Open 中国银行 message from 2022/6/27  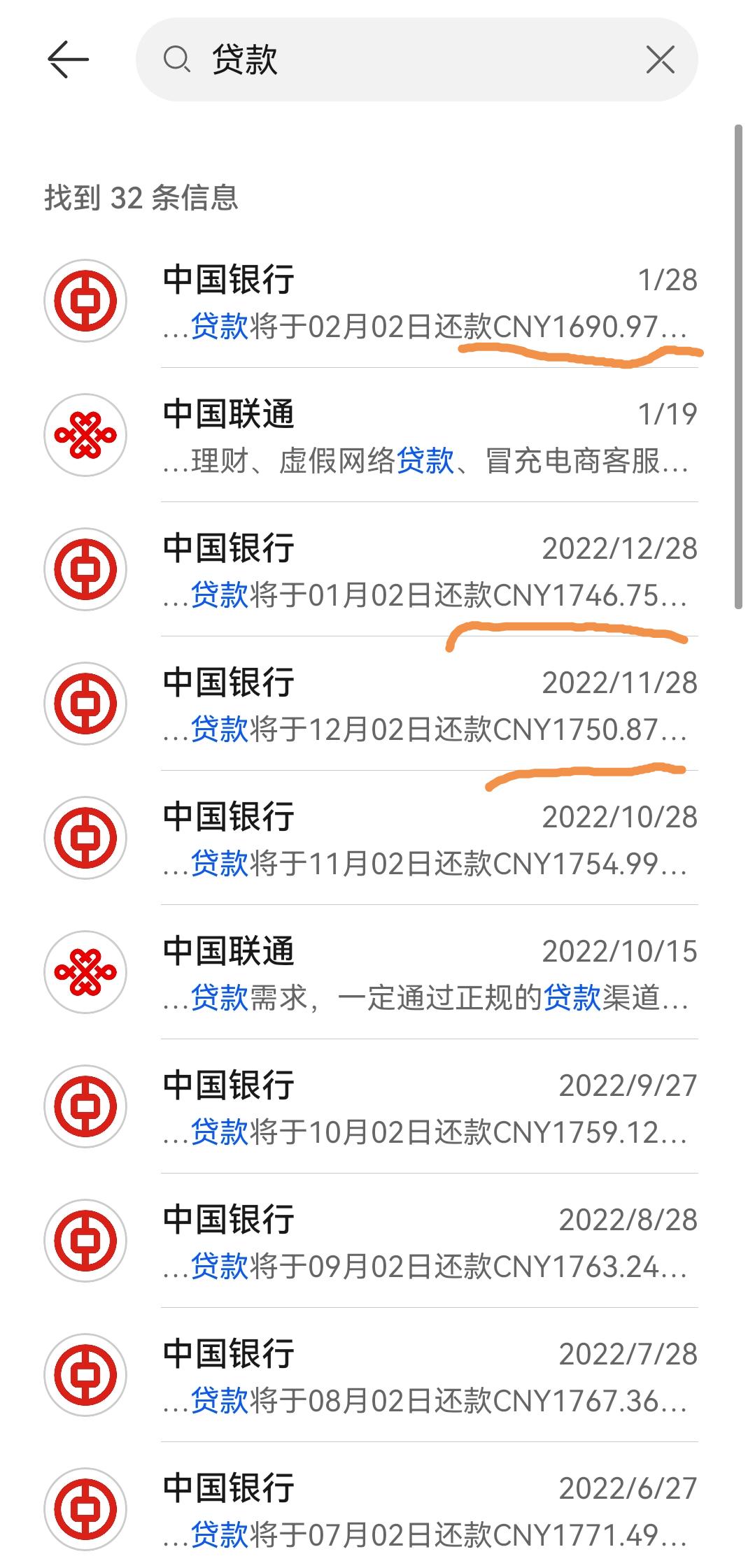coord(374,1505)
